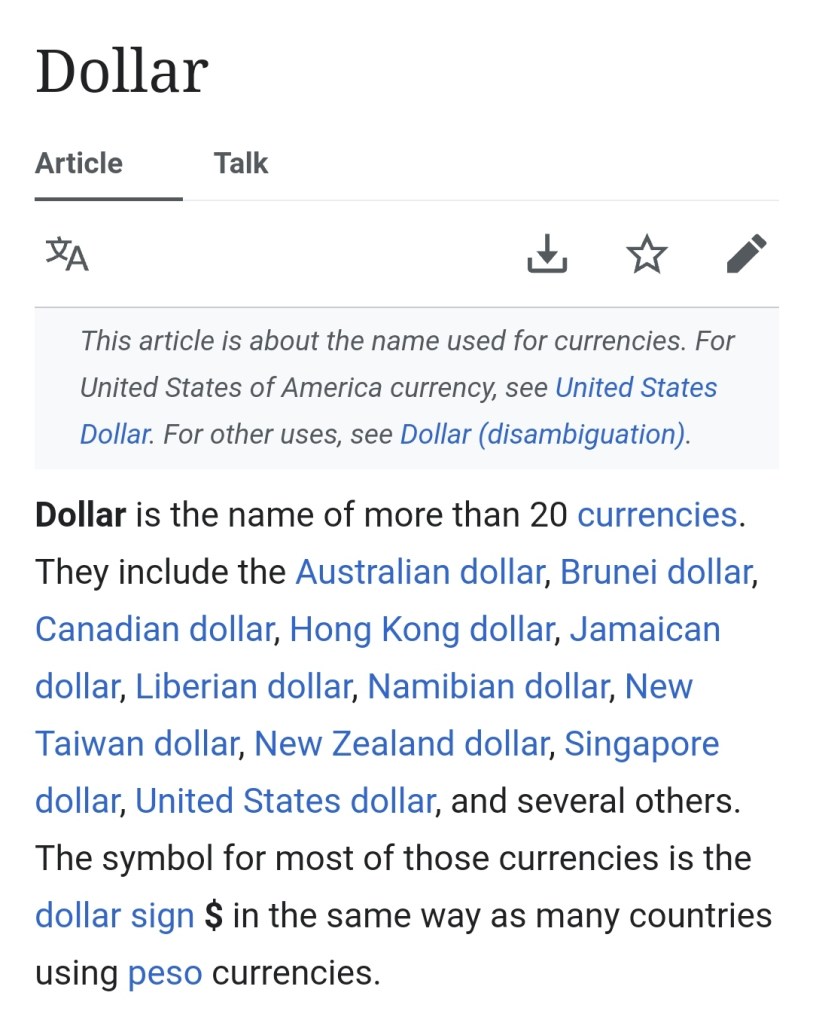Image resolution: width=813 pixels, height=1023 pixels.
Task: Open the New Zealand dollar link
Action: [401, 743]
